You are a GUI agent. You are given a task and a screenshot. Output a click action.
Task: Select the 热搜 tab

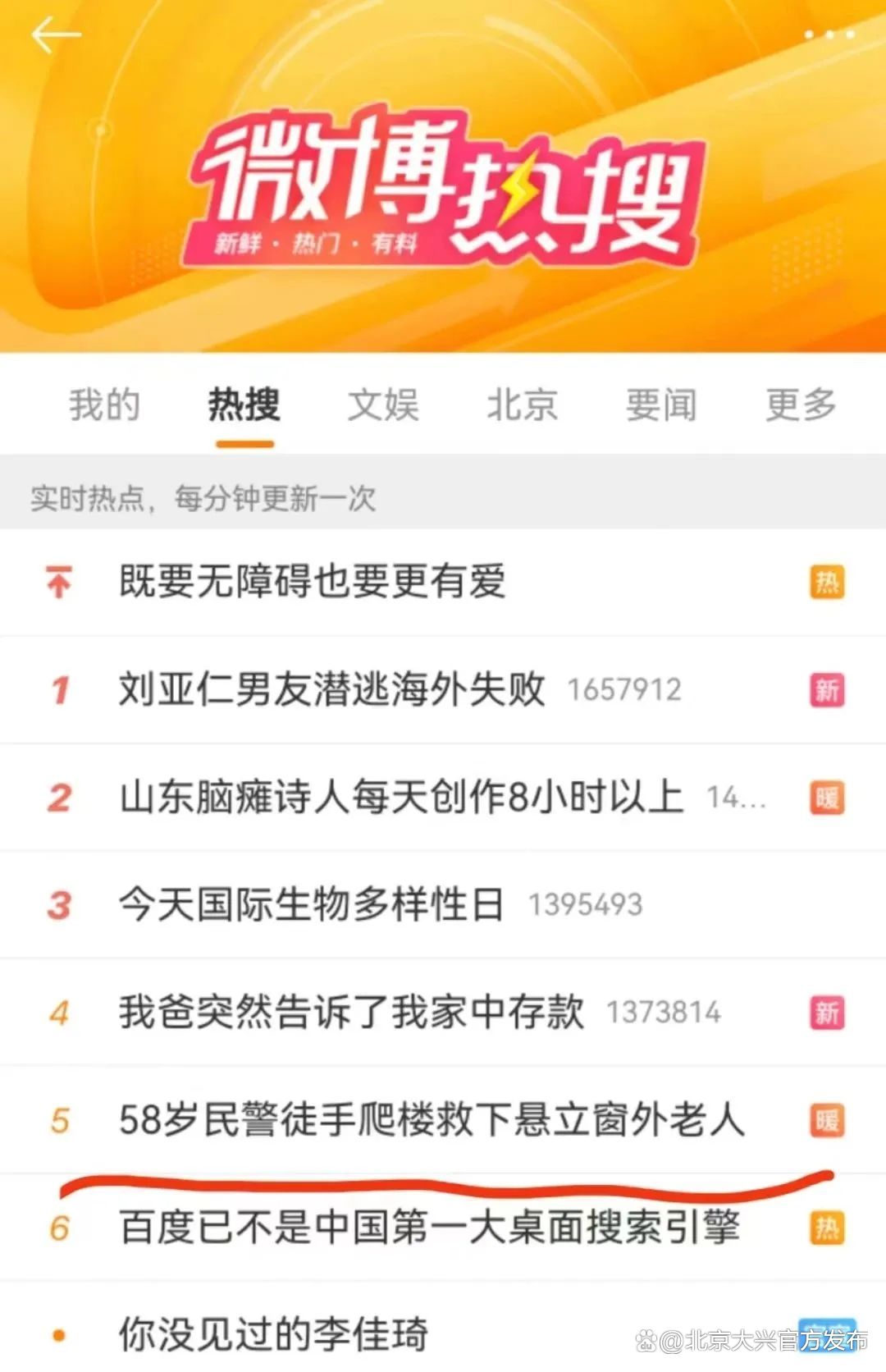[244, 405]
